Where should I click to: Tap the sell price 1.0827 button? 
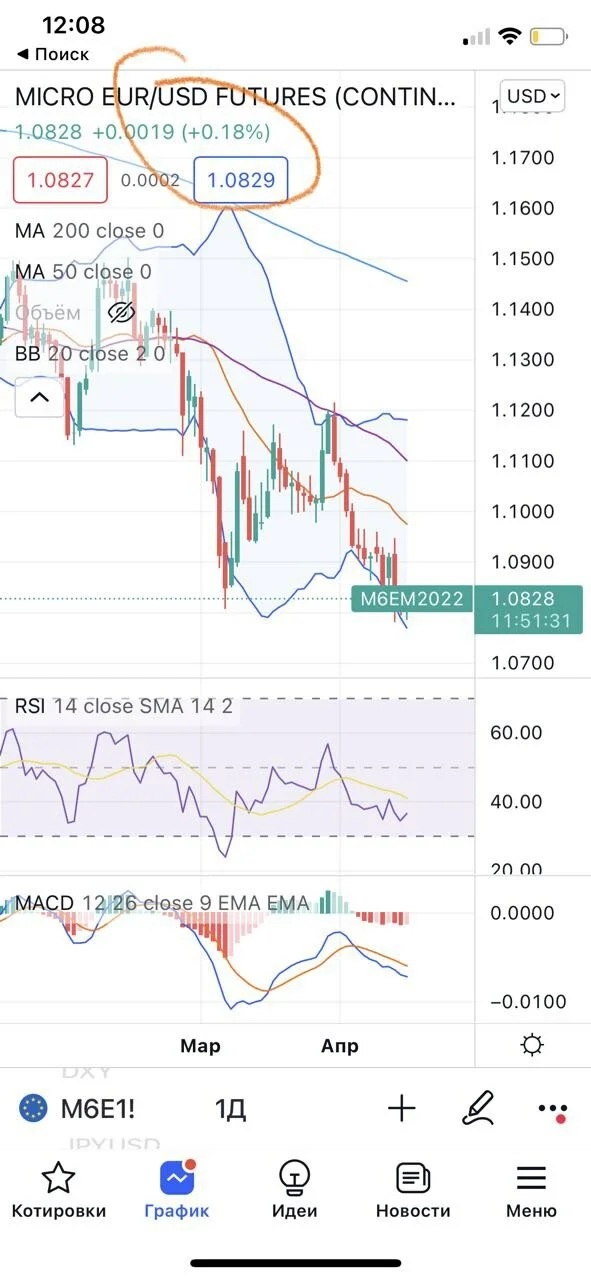60,181
